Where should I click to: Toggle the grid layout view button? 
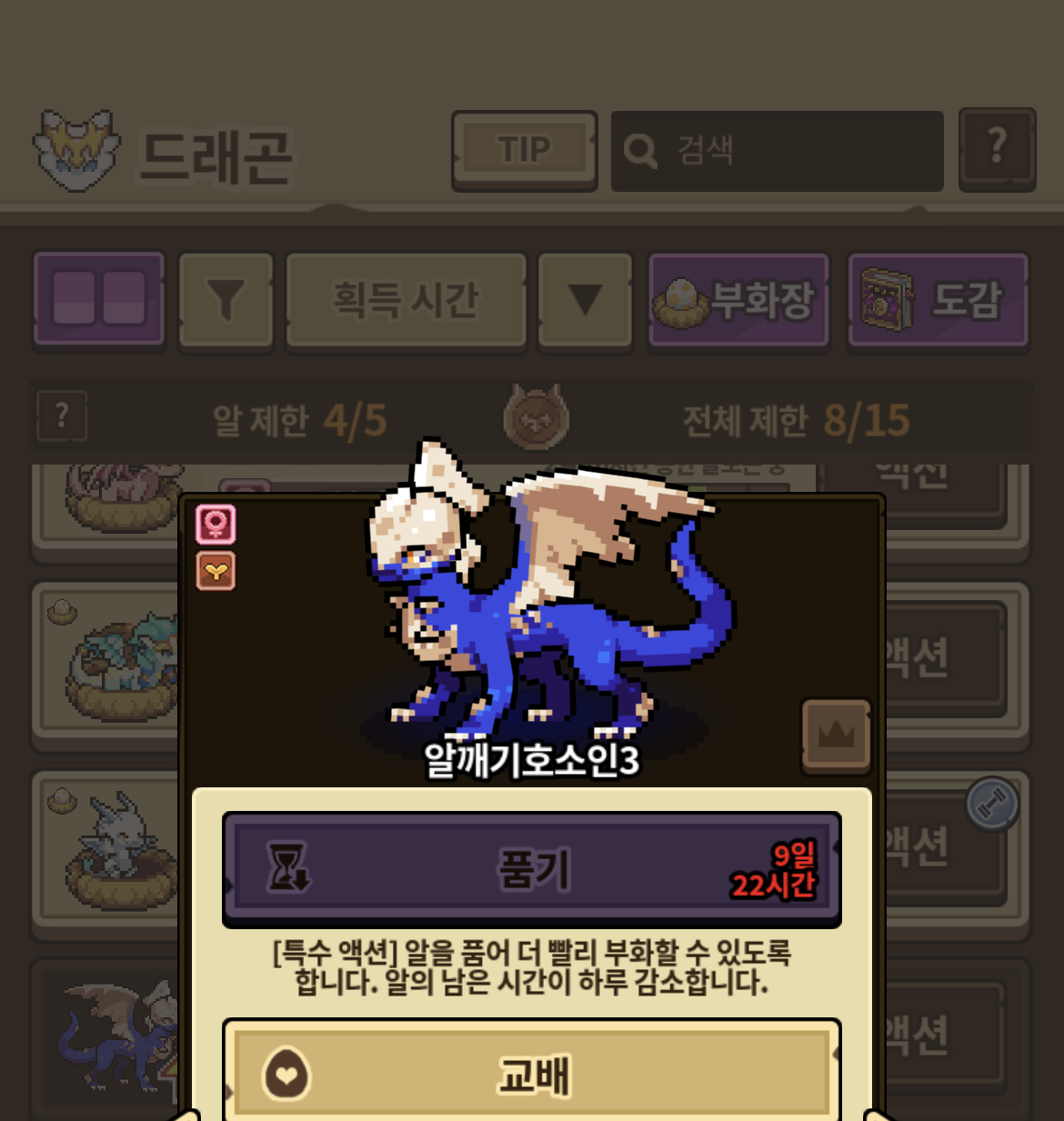[99, 299]
